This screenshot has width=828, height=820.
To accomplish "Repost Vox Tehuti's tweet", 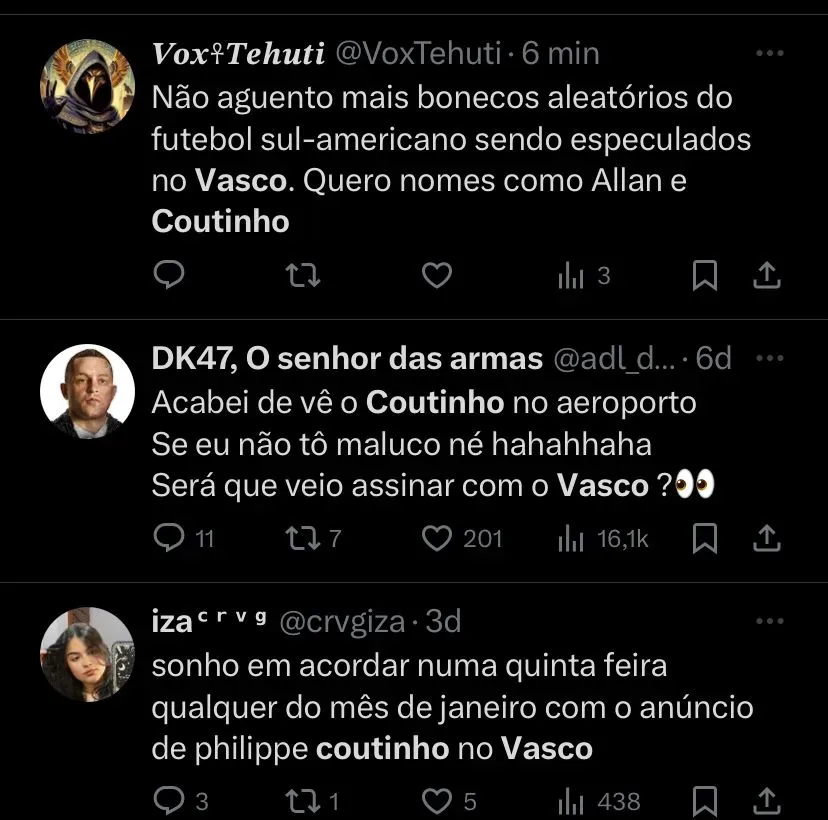I will (x=303, y=275).
